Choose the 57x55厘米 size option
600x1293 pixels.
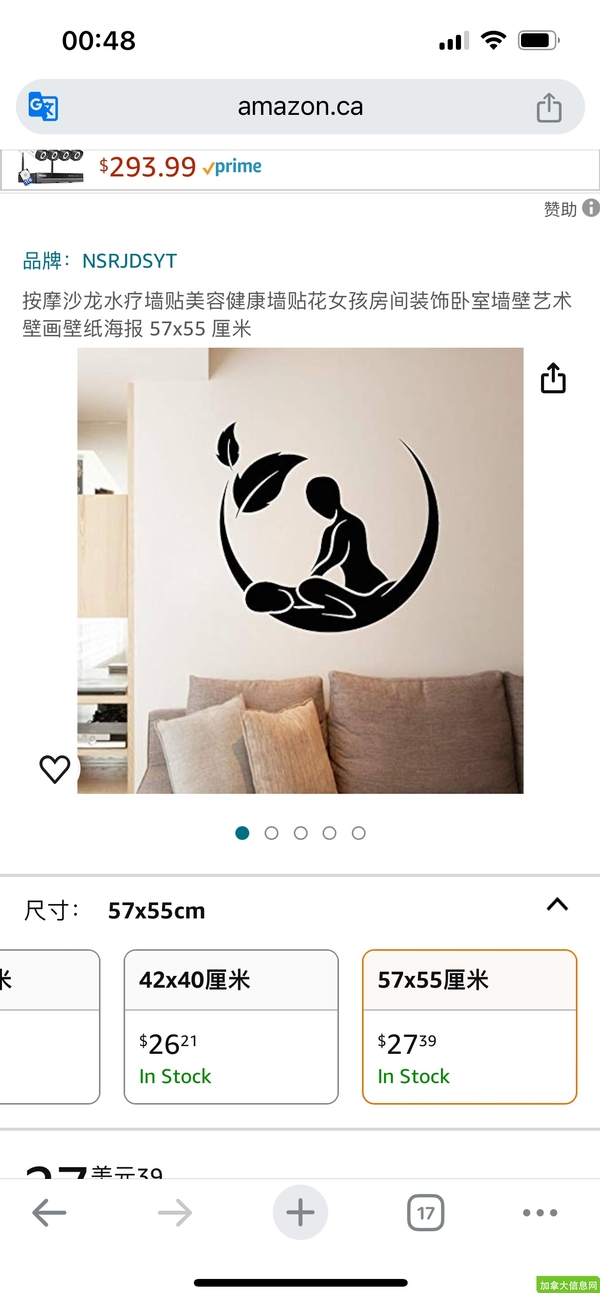(x=469, y=1027)
